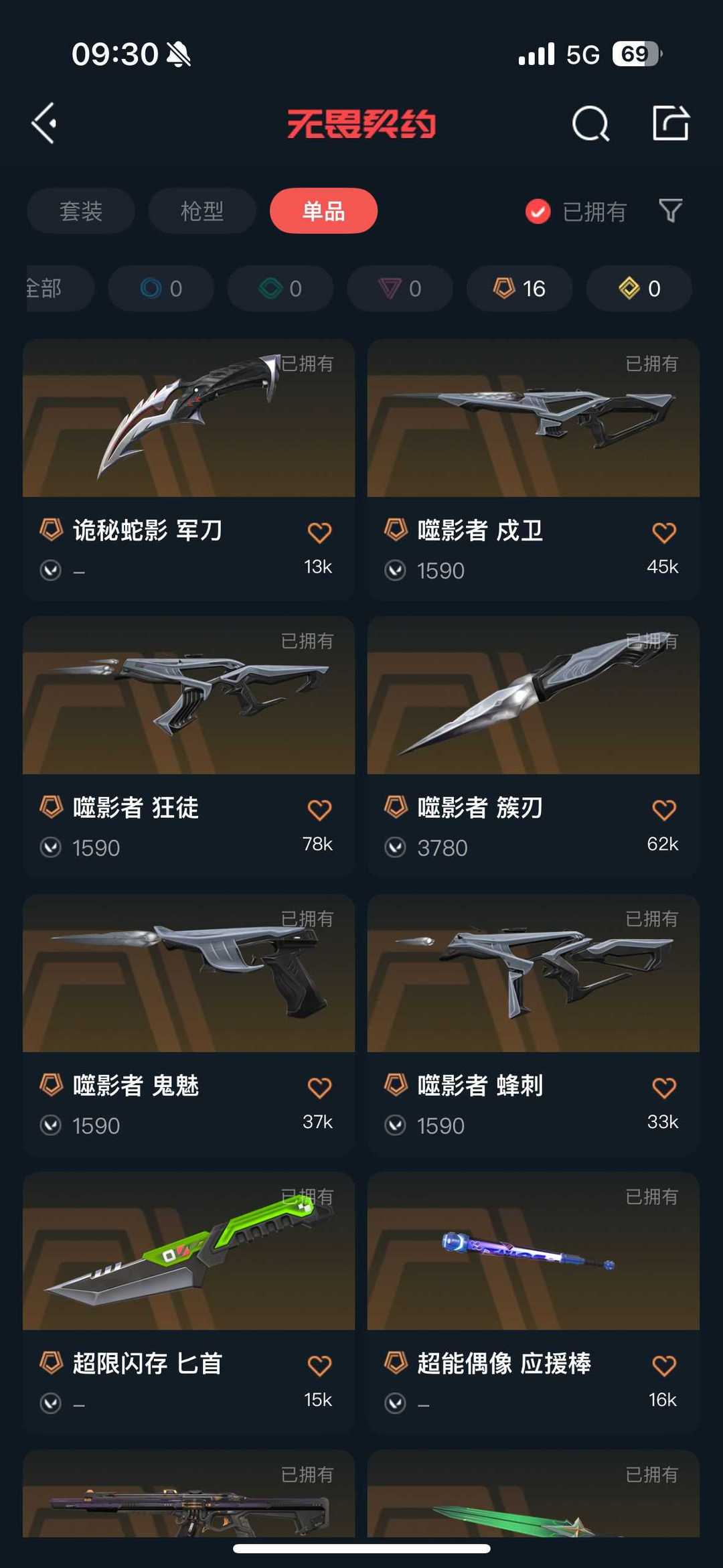Uncheck the 已拥有 filter checkbox
Viewport: 723px width, 1568px height.
click(x=538, y=212)
